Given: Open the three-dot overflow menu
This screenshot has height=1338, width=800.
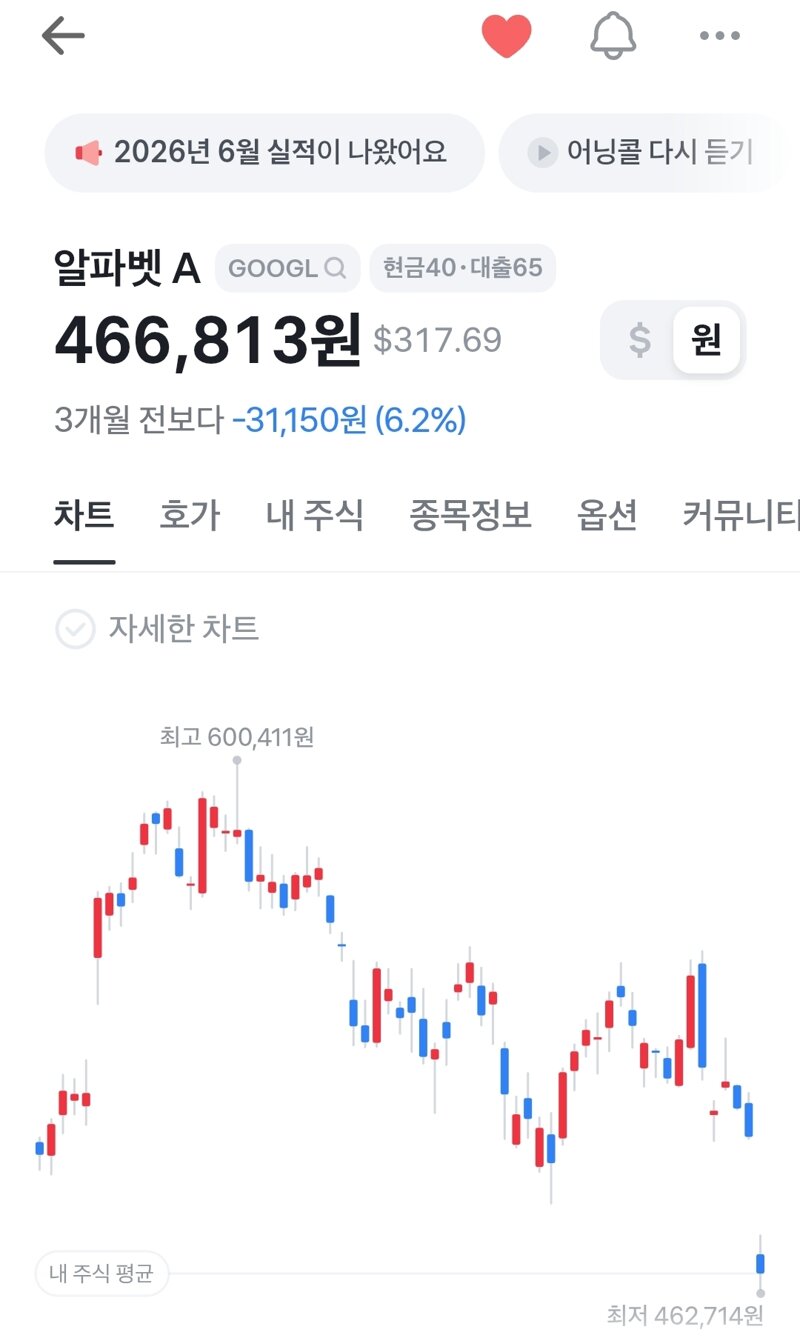Looking at the screenshot, I should [719, 36].
